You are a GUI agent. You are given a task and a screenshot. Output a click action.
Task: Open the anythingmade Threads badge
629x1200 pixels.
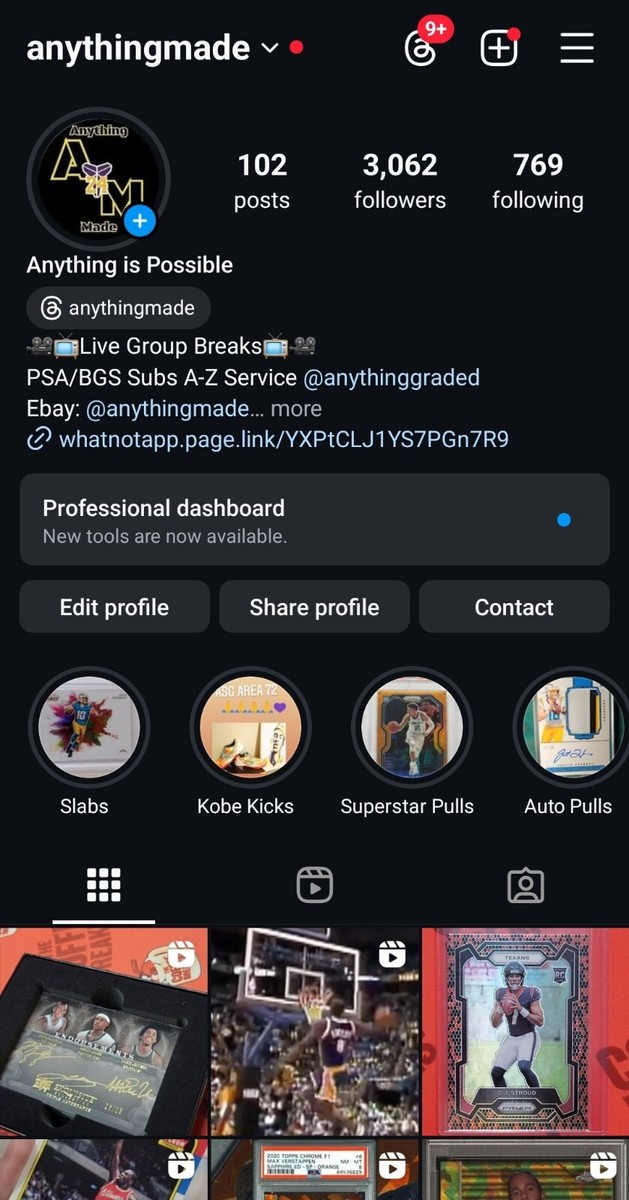click(118, 308)
